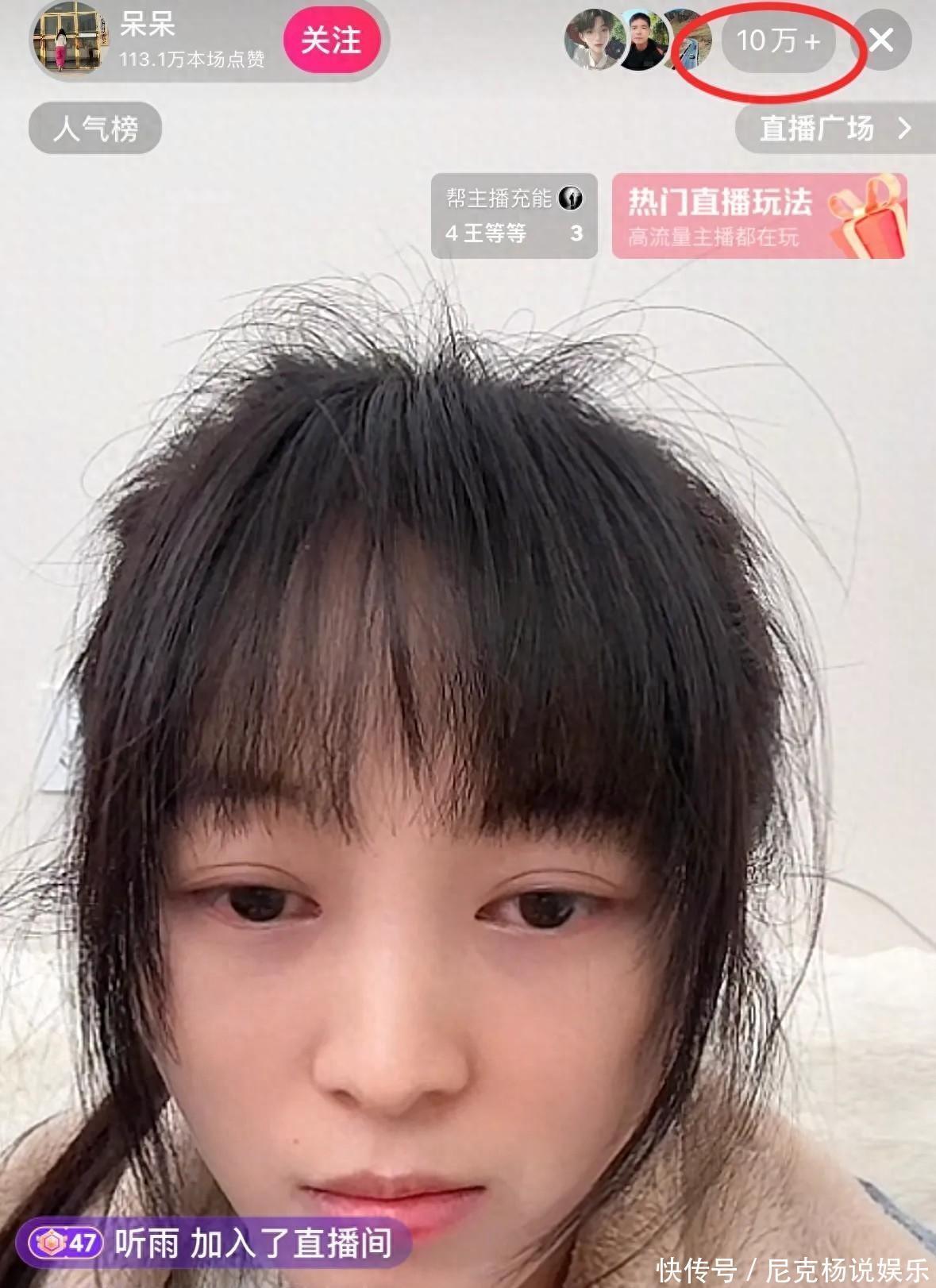Open the first top viewer avatar
This screenshot has height=1288, width=936.
(593, 40)
